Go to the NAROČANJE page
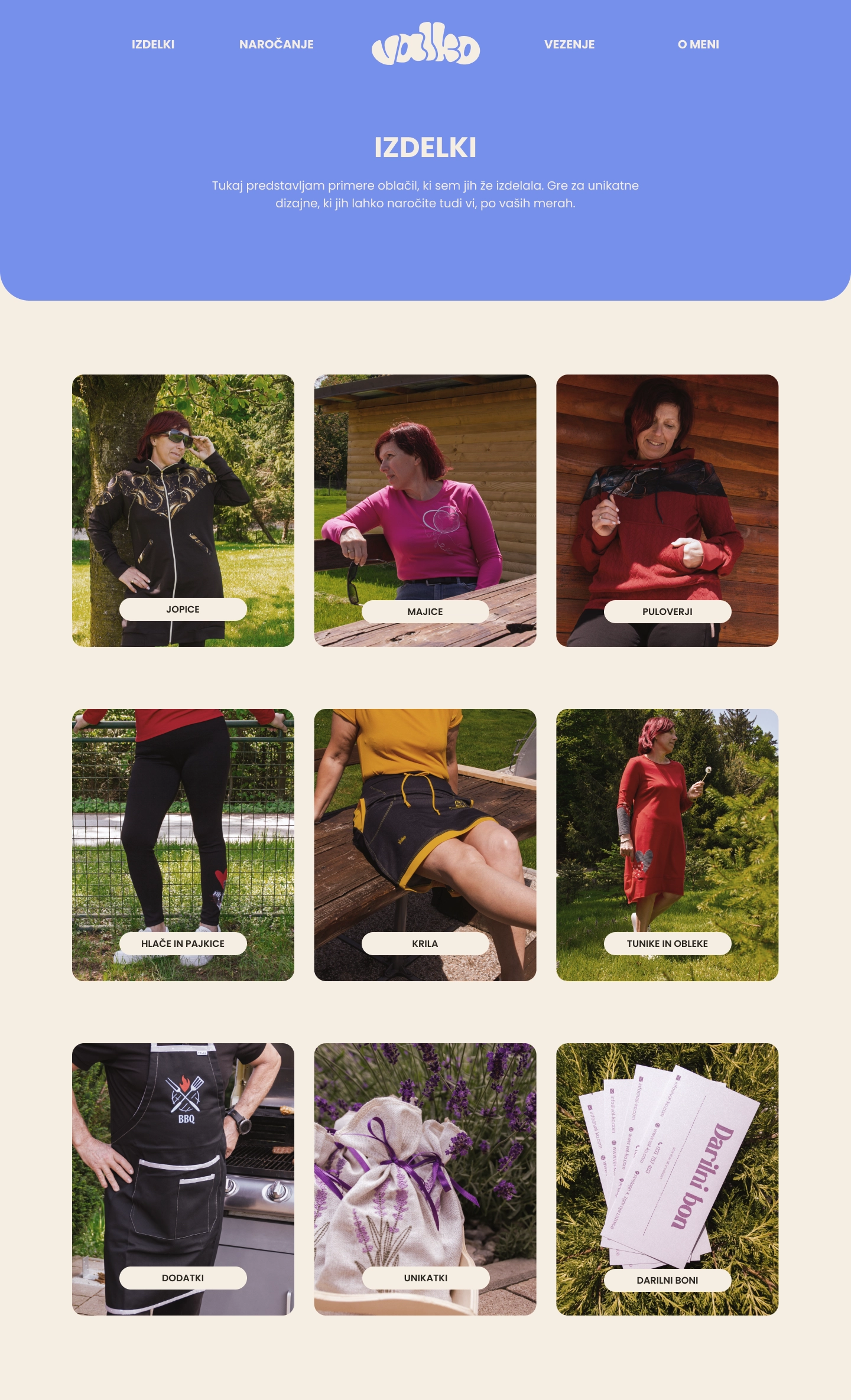The image size is (851, 1400). point(277,44)
